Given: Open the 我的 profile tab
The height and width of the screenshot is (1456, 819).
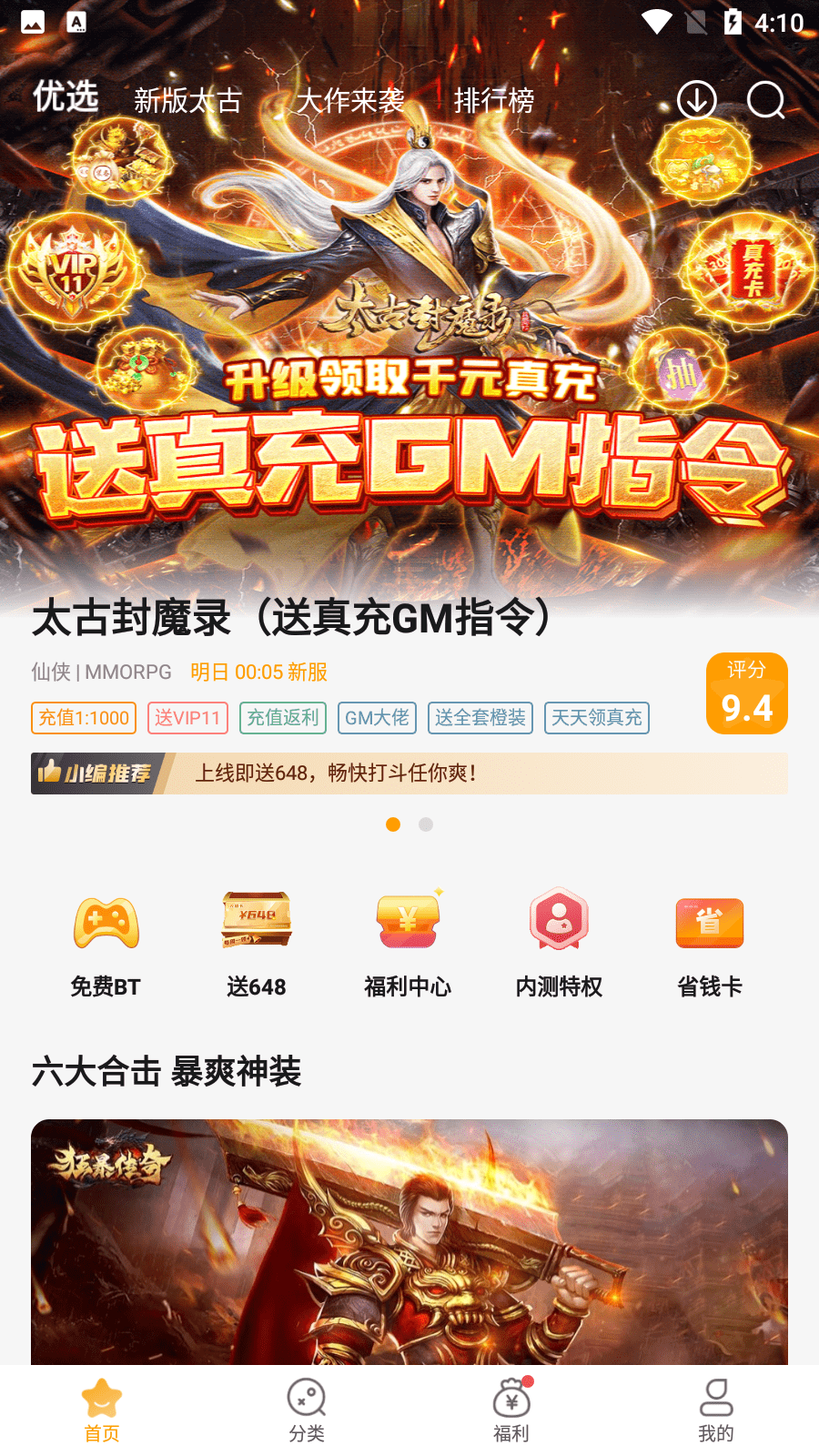Looking at the screenshot, I should tap(716, 1410).
